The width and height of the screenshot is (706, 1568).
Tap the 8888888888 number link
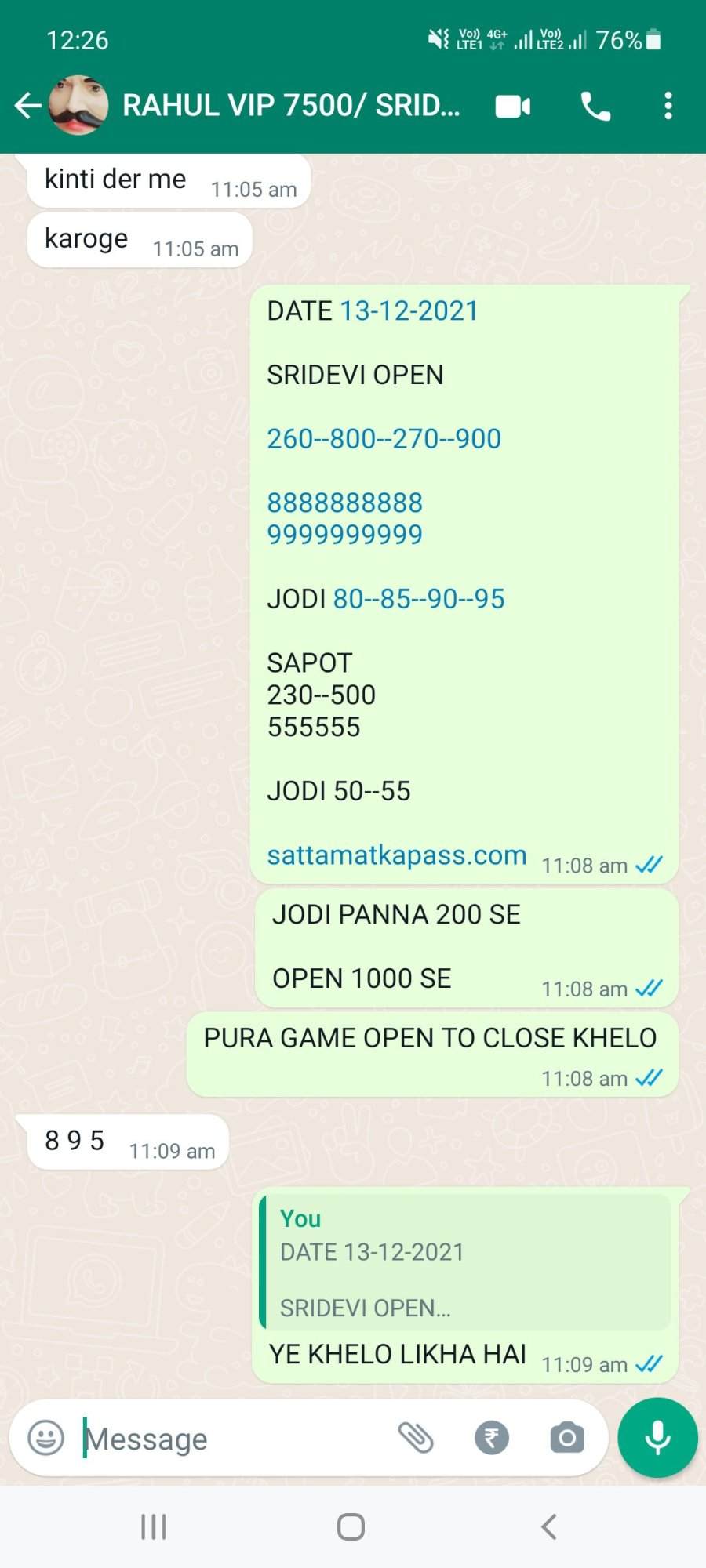(344, 503)
